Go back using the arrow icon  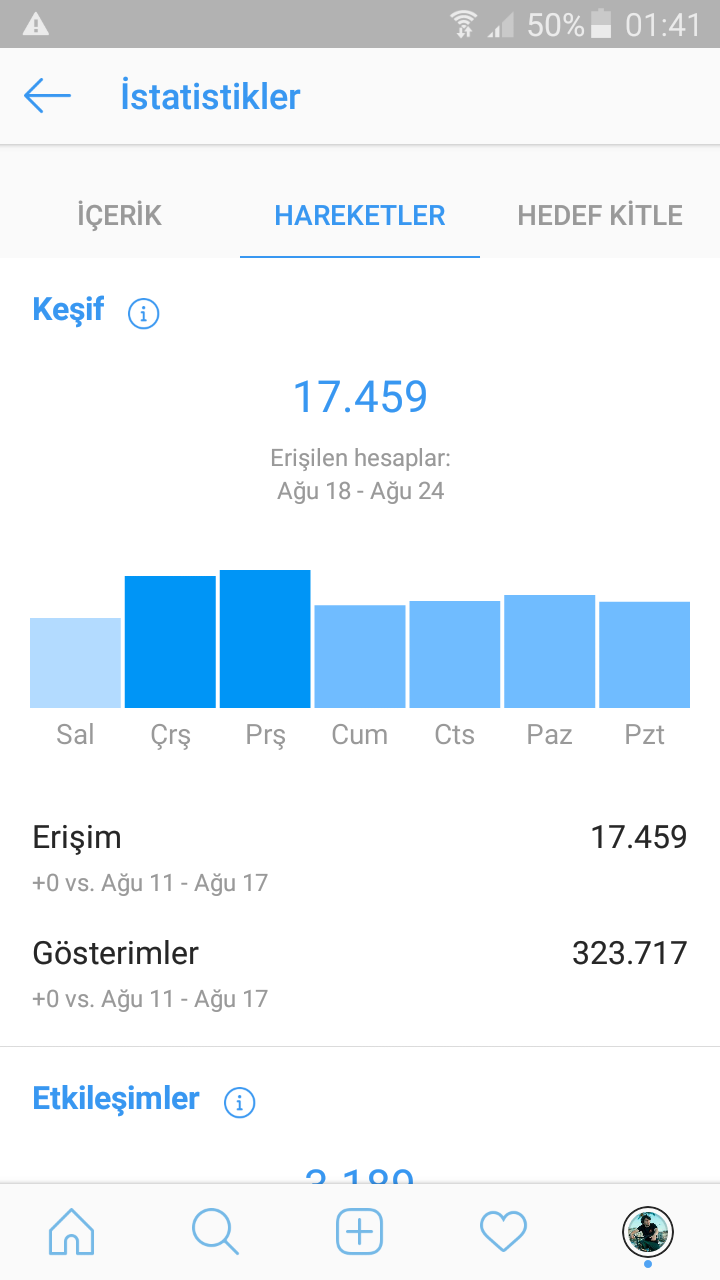coord(47,97)
